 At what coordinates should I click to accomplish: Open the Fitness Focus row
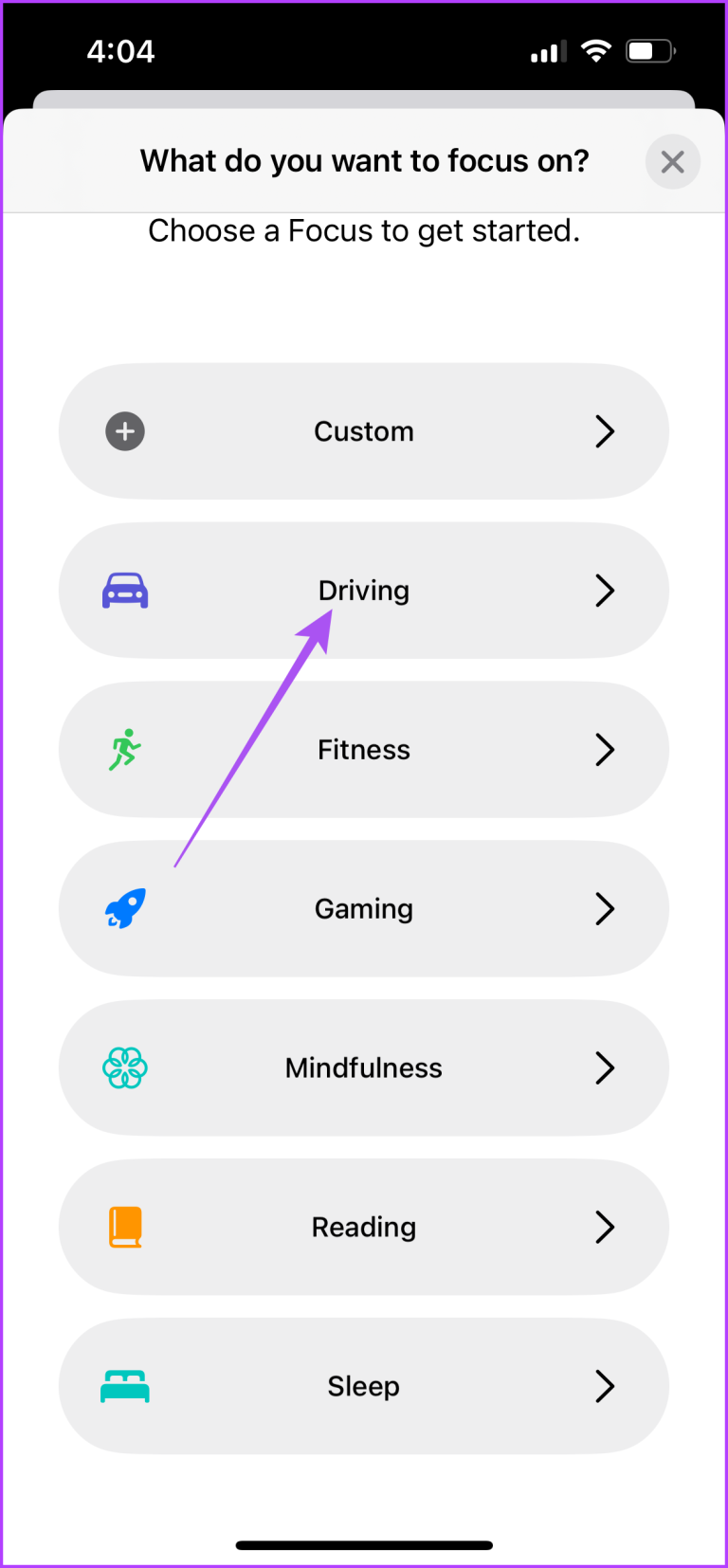tap(364, 749)
